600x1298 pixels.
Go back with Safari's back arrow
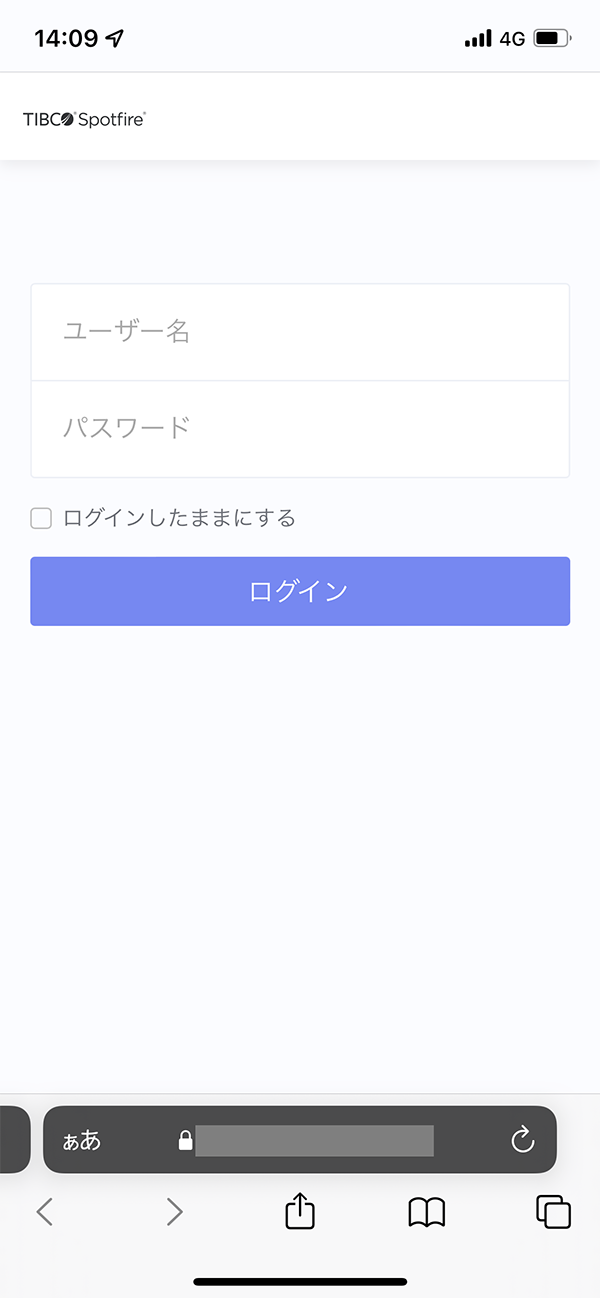(x=44, y=1212)
